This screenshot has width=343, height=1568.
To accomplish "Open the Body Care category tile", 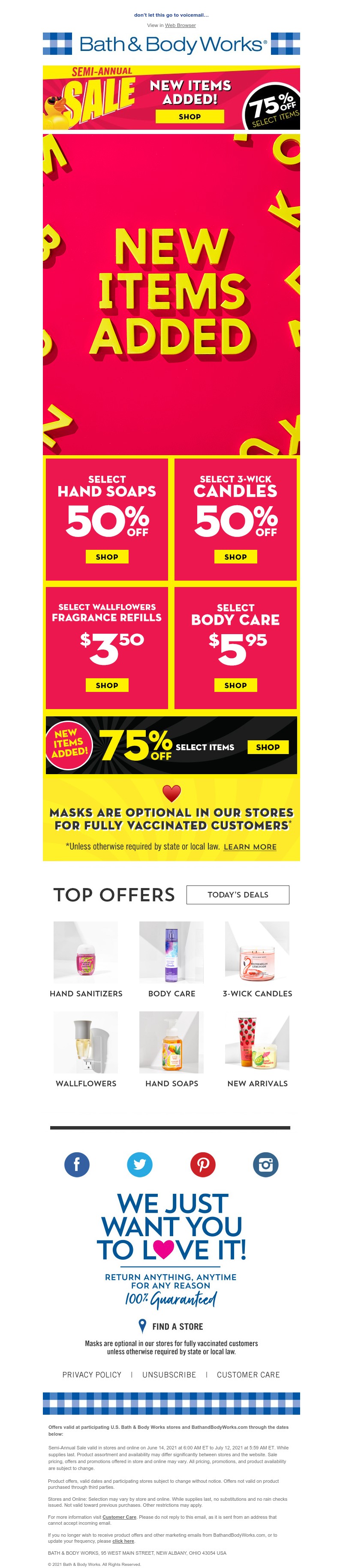I will [171, 958].
